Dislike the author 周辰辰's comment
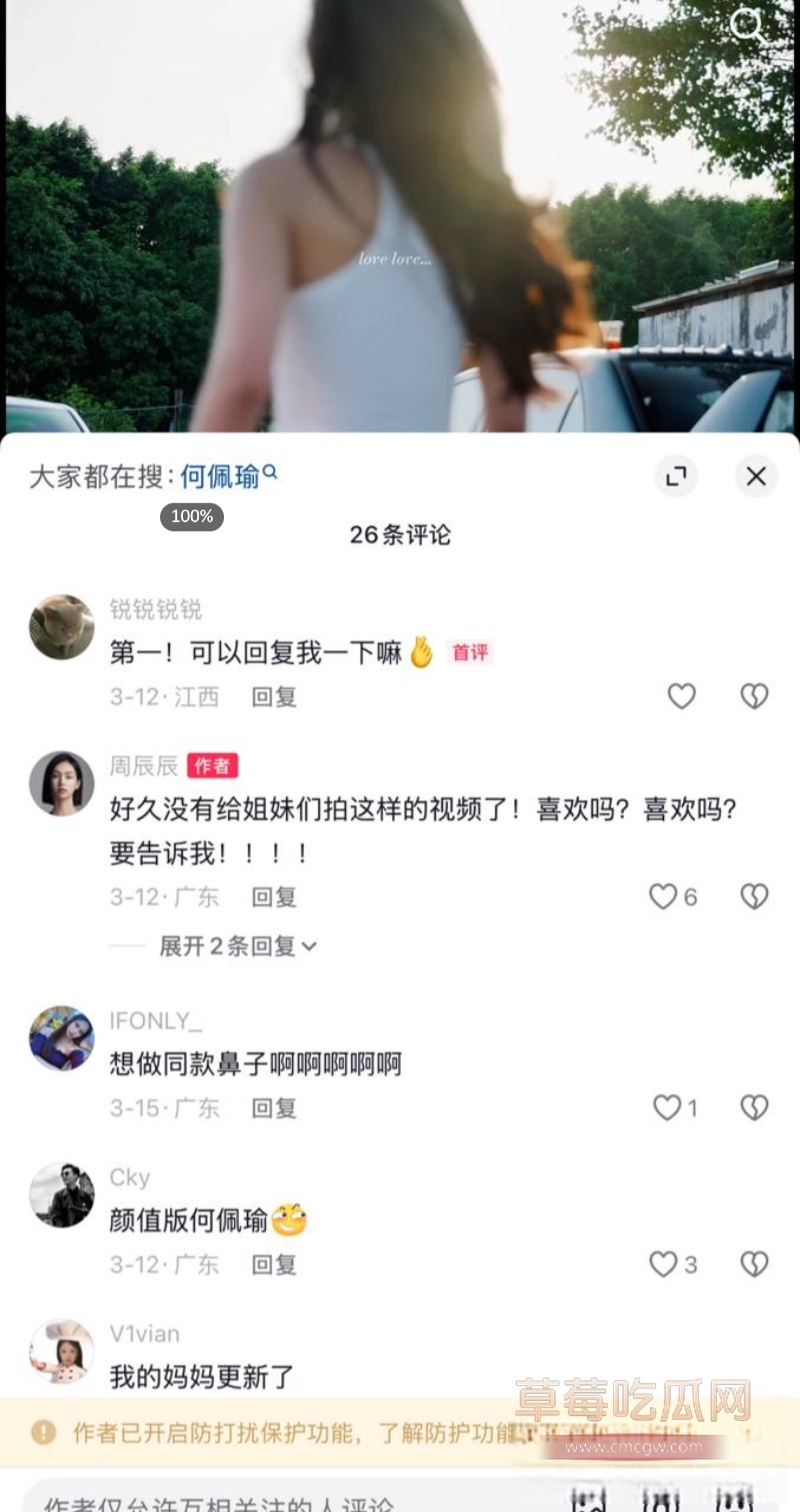800x1512 pixels. pos(754,897)
